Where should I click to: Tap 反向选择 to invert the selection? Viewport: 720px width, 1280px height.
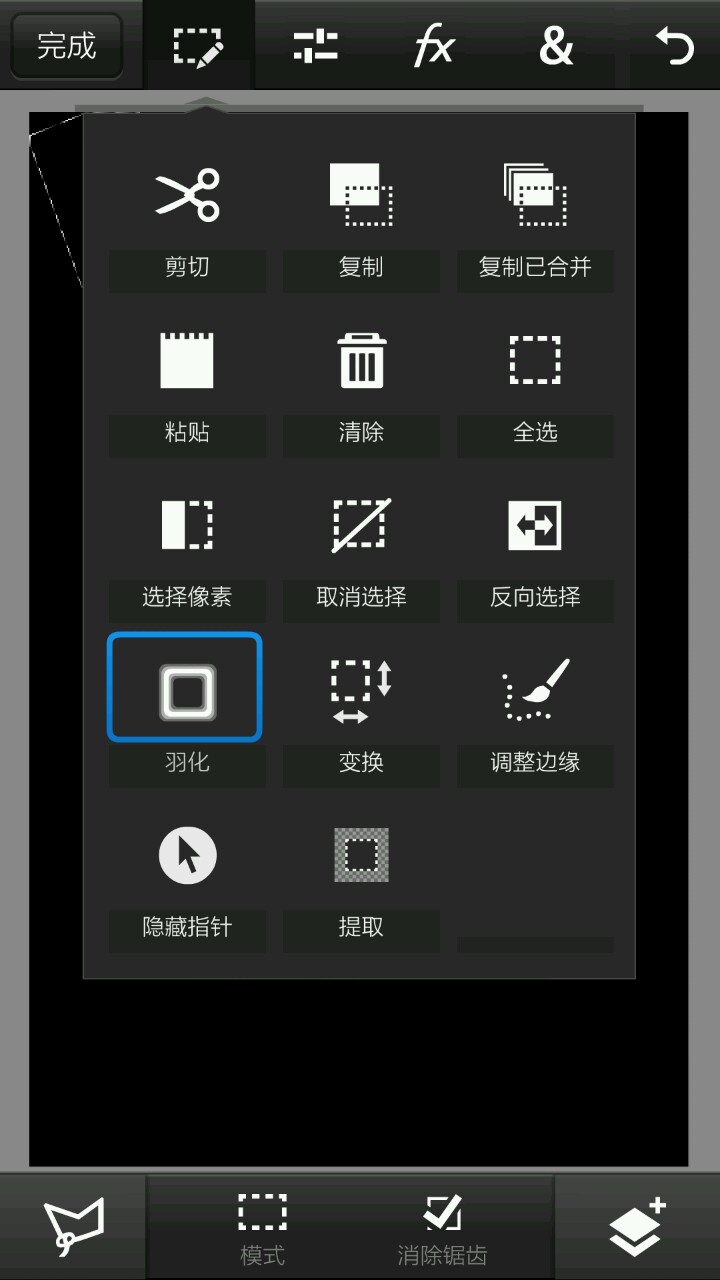[x=535, y=550]
